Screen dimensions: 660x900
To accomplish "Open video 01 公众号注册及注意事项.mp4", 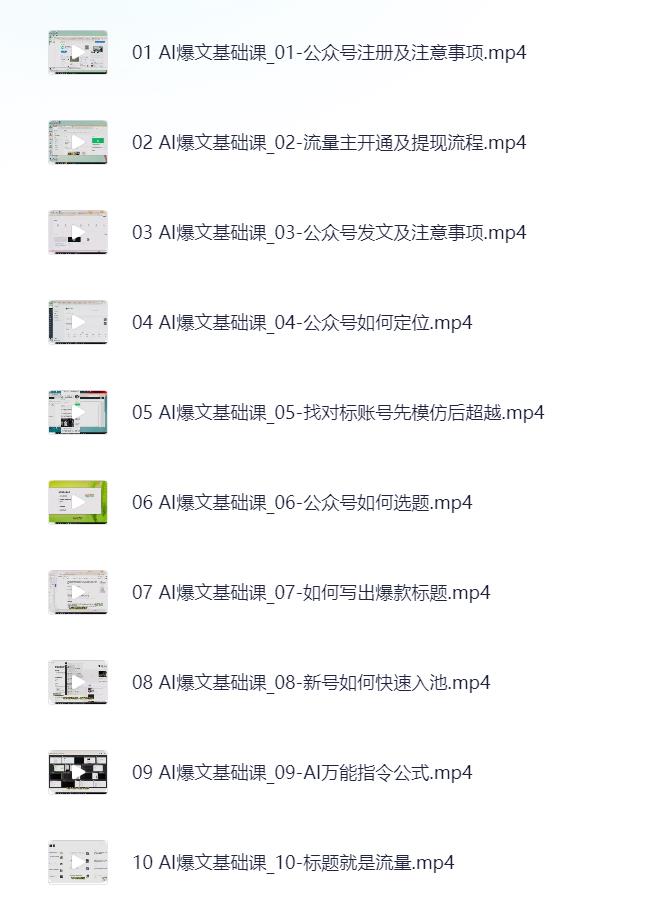I will (x=329, y=52).
